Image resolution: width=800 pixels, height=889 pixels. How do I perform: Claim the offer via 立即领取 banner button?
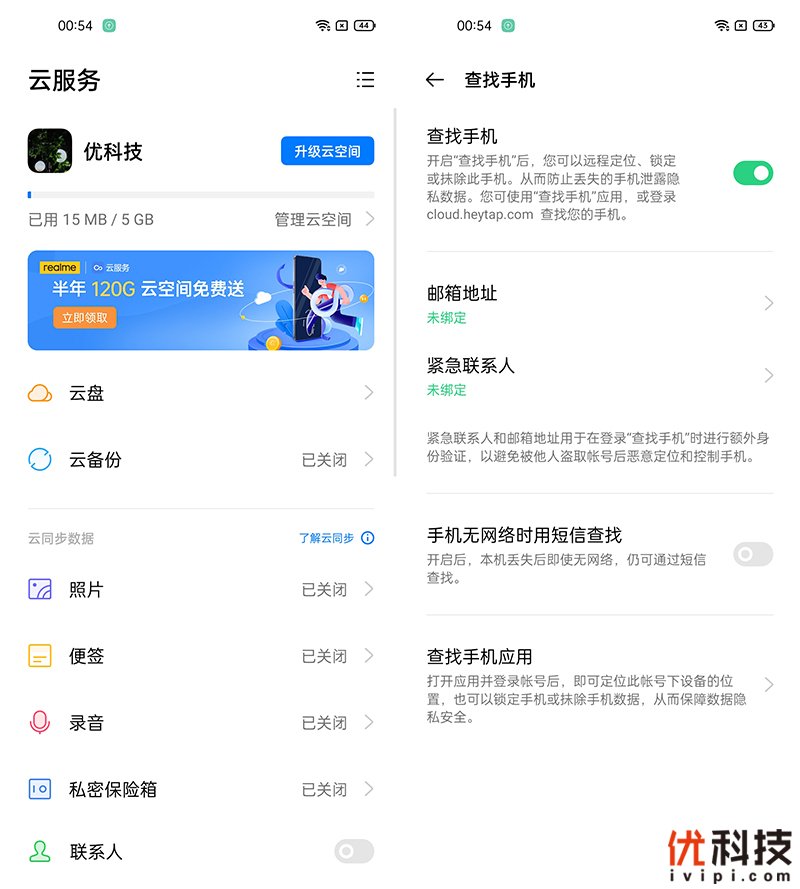85,318
